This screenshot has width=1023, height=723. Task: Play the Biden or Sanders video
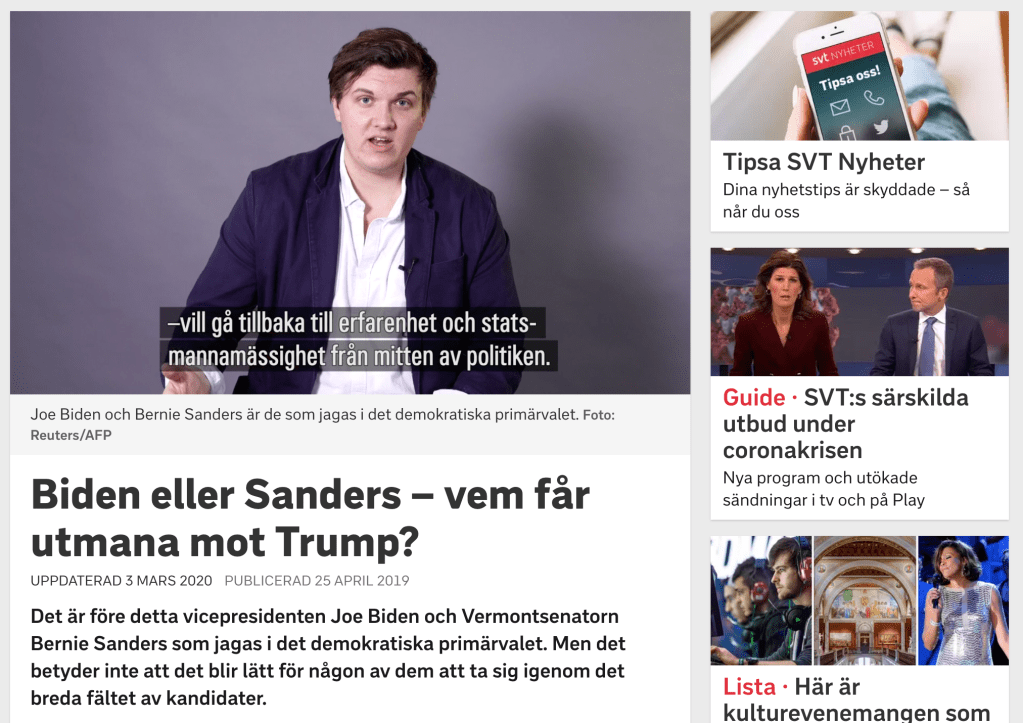pos(350,202)
